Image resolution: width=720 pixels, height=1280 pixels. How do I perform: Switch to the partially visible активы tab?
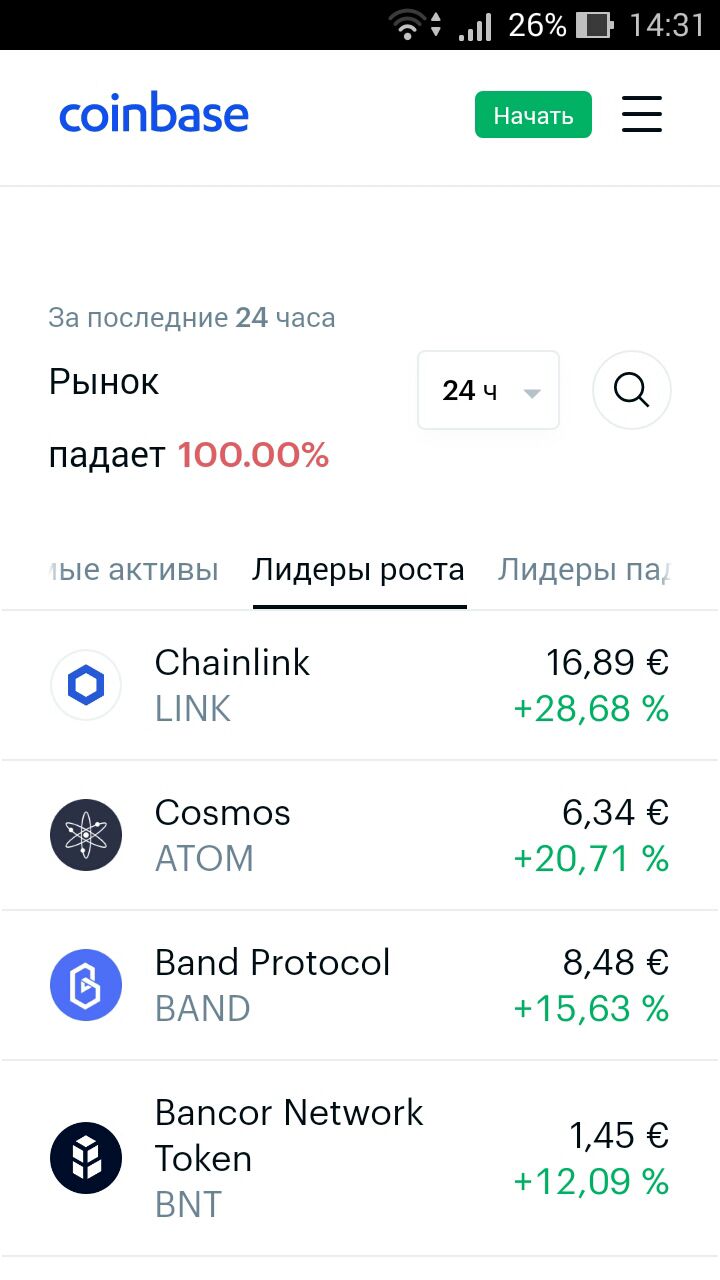point(133,570)
